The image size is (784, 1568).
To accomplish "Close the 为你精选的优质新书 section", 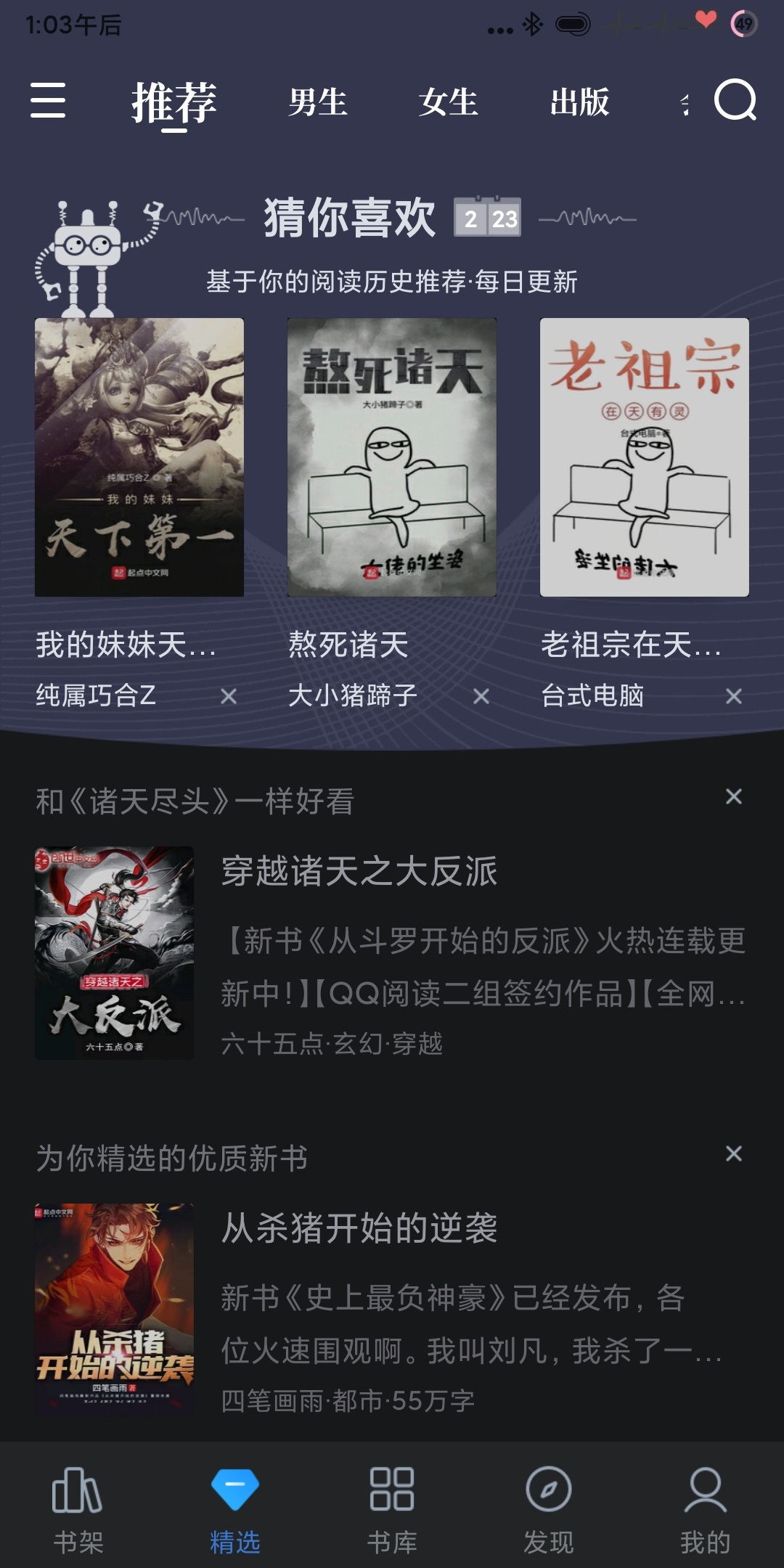I will click(734, 1154).
